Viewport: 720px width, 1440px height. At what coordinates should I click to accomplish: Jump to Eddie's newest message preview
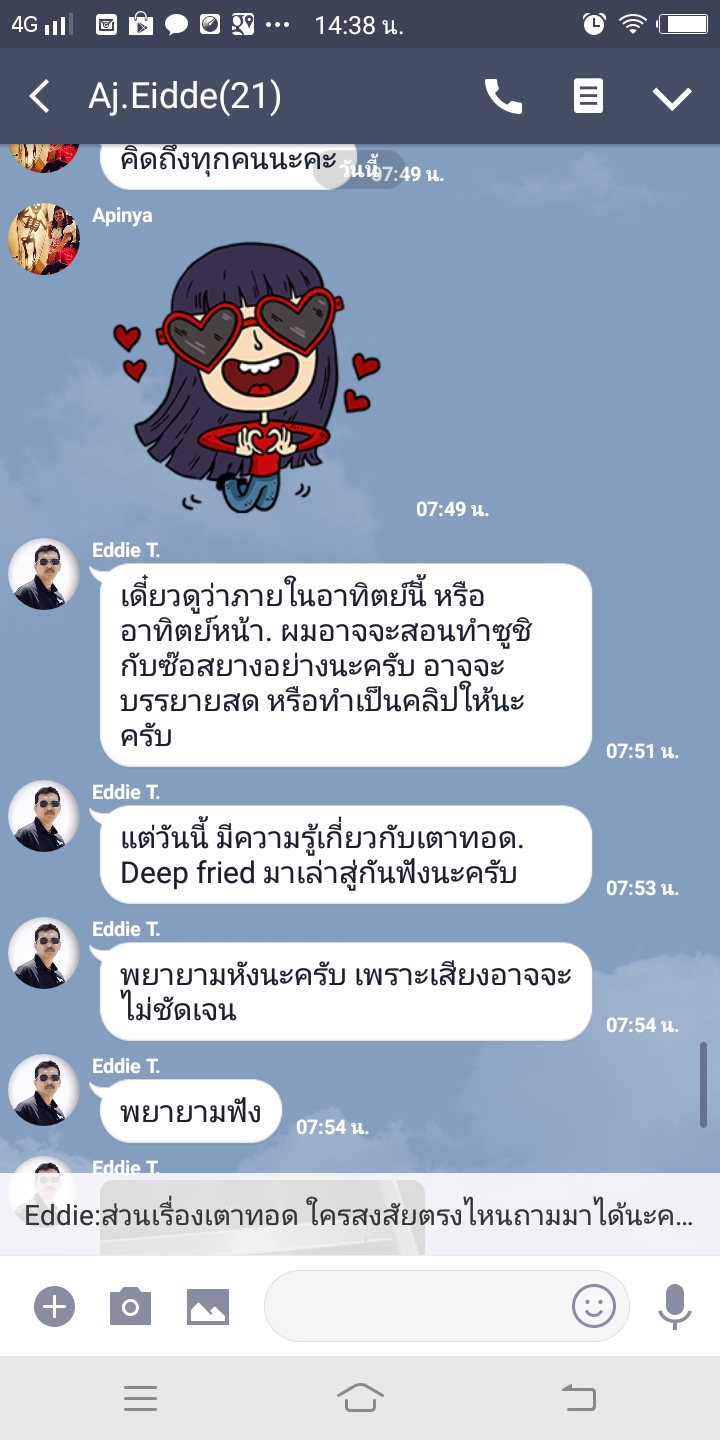click(360, 1216)
